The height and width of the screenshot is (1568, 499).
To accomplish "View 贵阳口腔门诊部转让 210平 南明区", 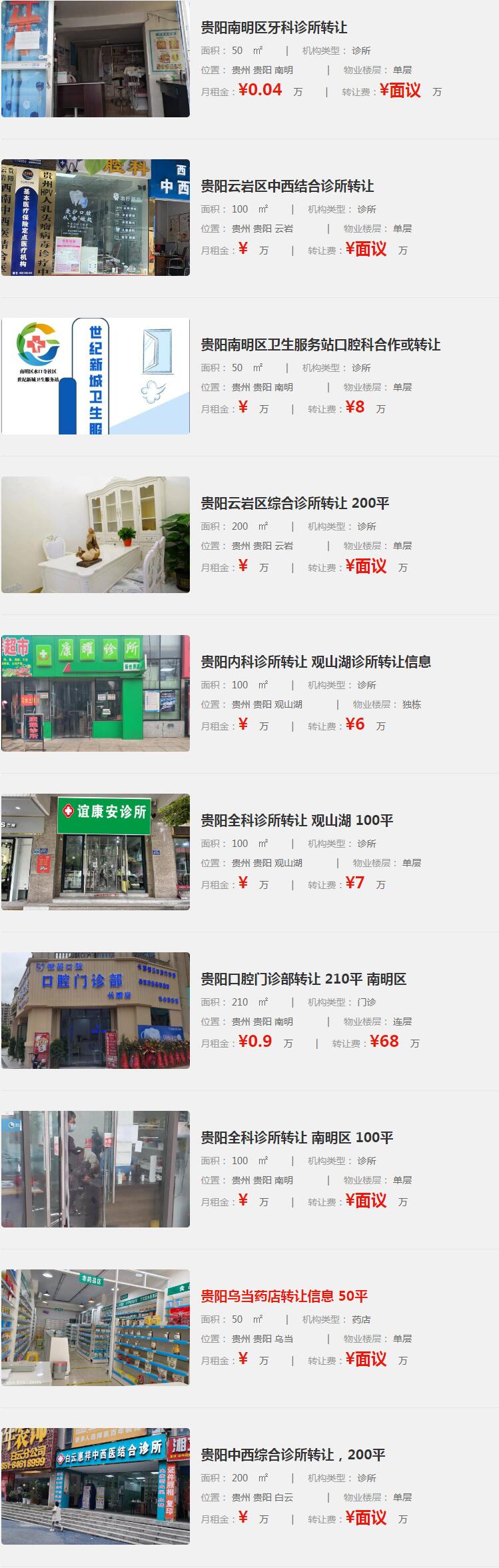I will click(303, 980).
